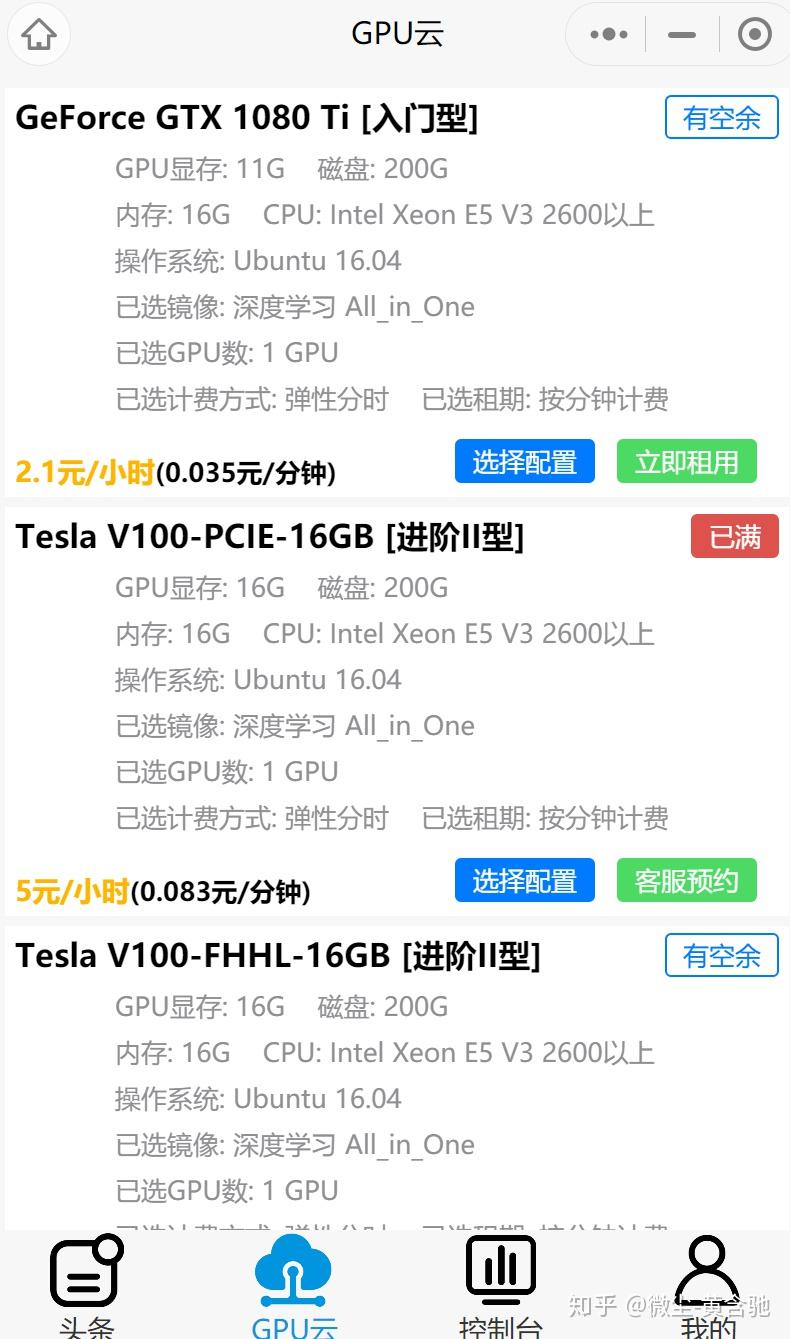790x1339 pixels.
Task: Tap 客服预约 for Tesla V100-PCIE
Action: pyautogui.click(x=686, y=880)
